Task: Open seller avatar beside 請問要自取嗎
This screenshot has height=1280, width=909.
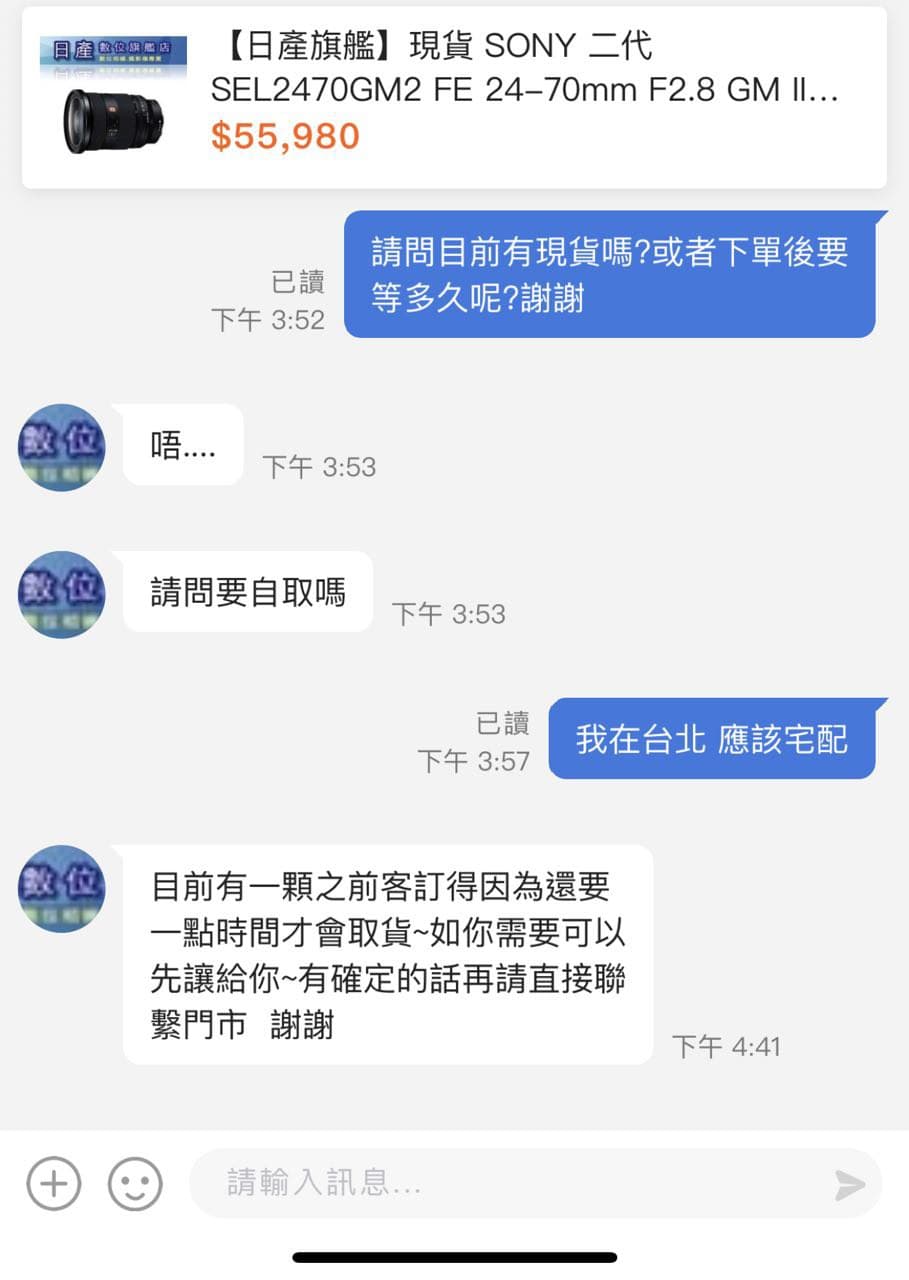Action: [62, 594]
